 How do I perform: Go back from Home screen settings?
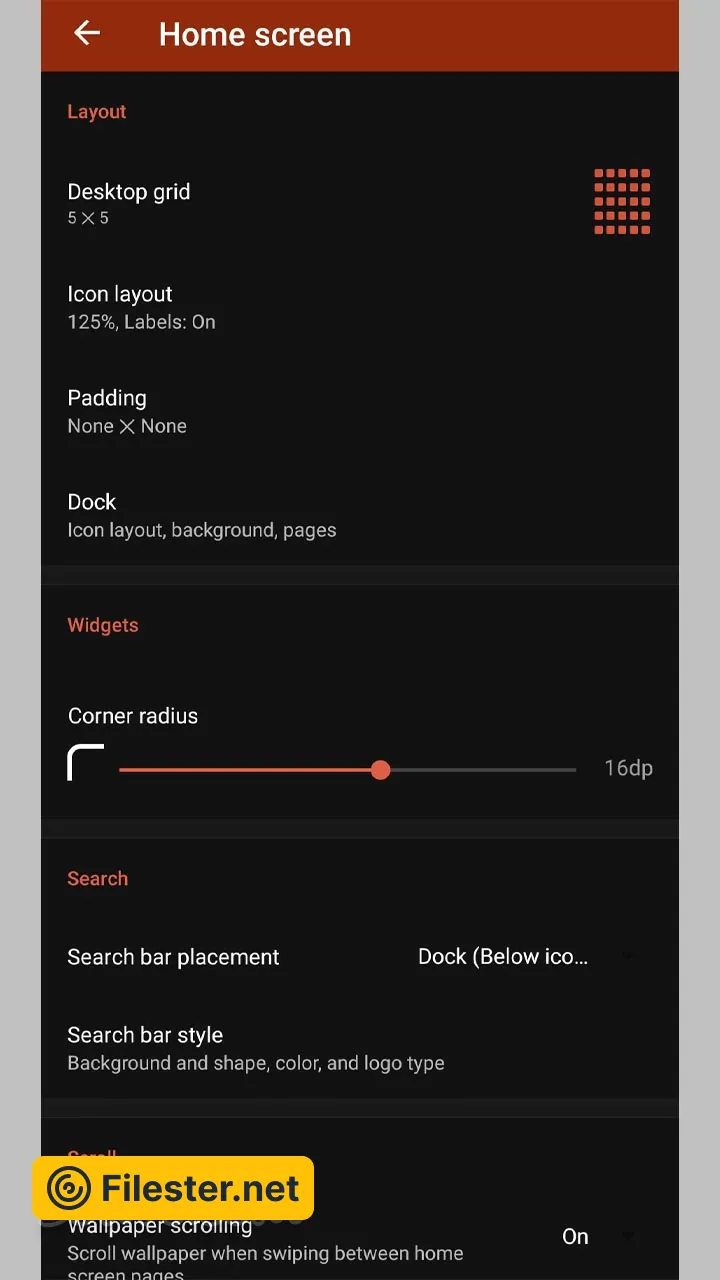click(x=87, y=34)
